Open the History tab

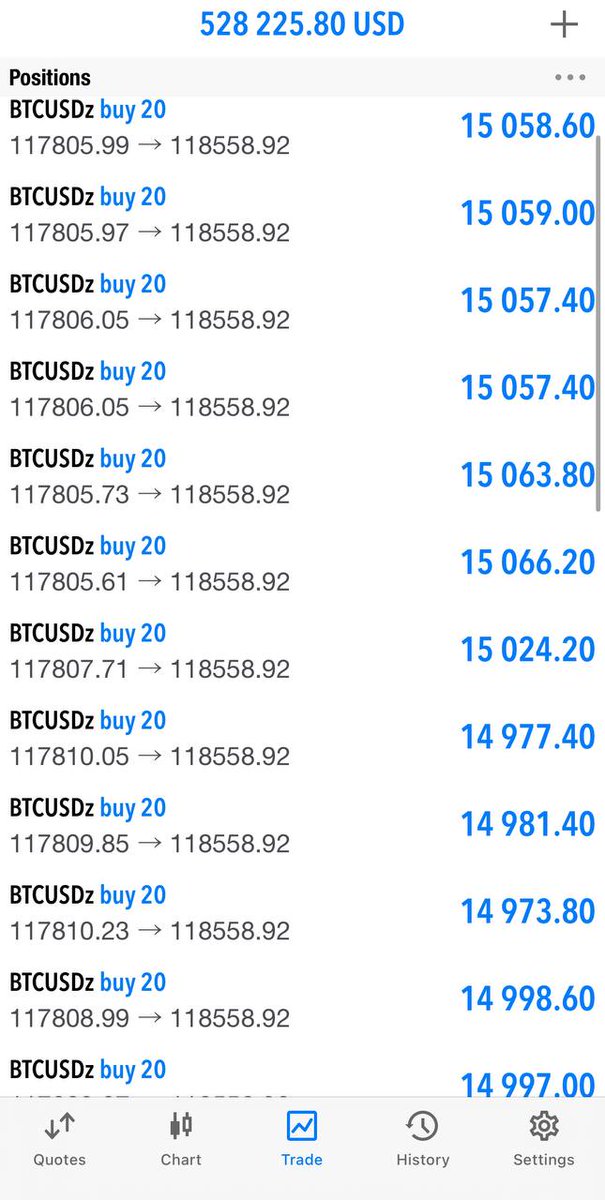pos(423,1141)
